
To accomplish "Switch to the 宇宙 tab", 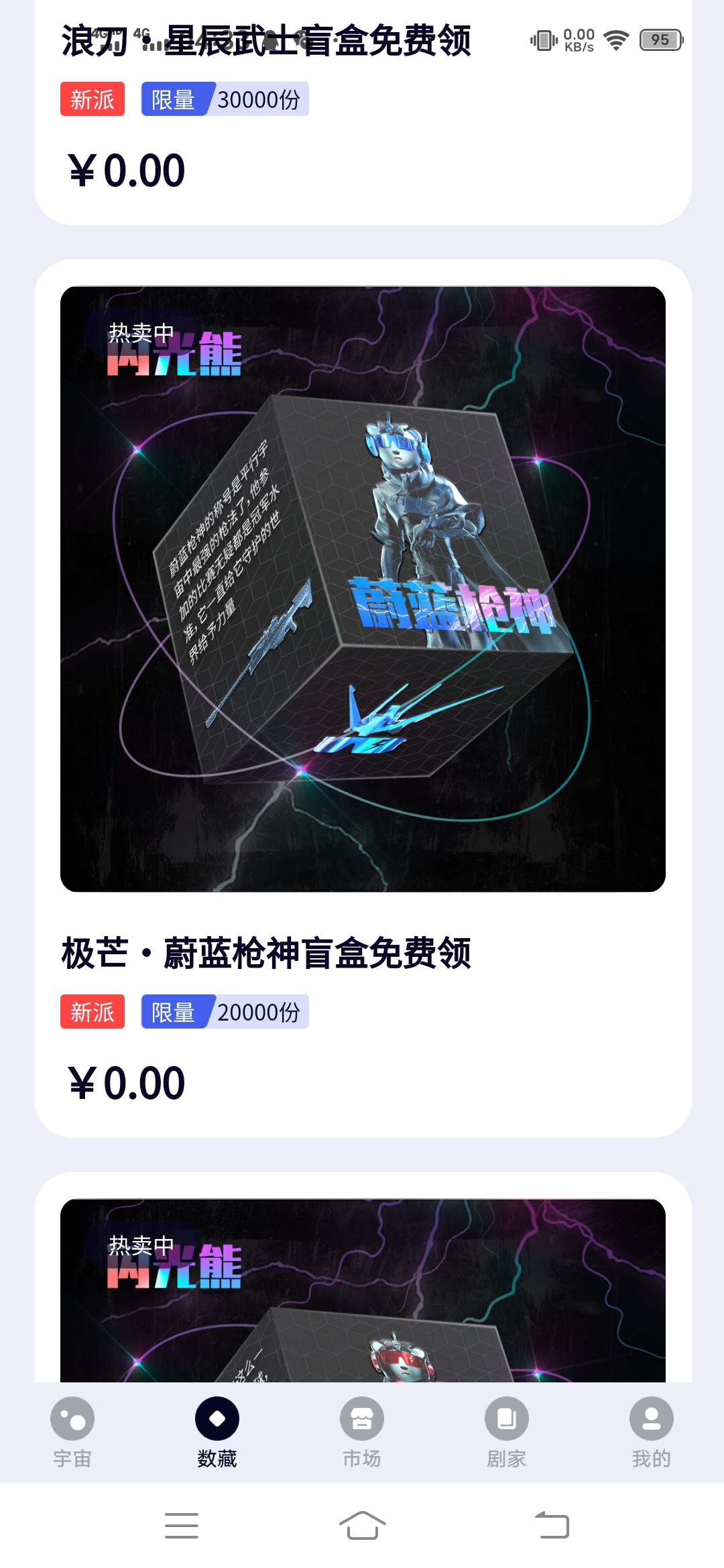I will (x=72, y=1431).
